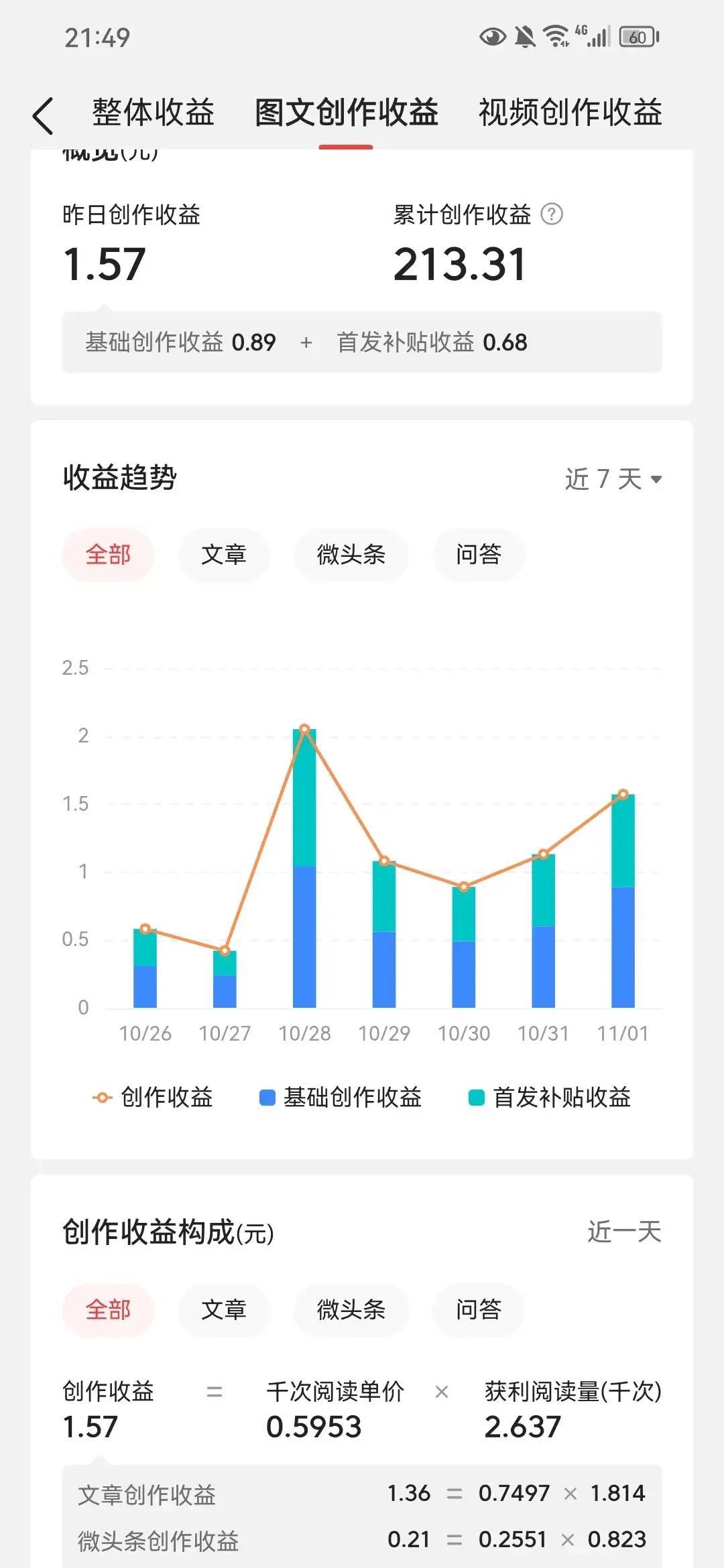Switch to the 视频创作收益 tab
The width and height of the screenshot is (724, 1568).
pyautogui.click(x=569, y=113)
